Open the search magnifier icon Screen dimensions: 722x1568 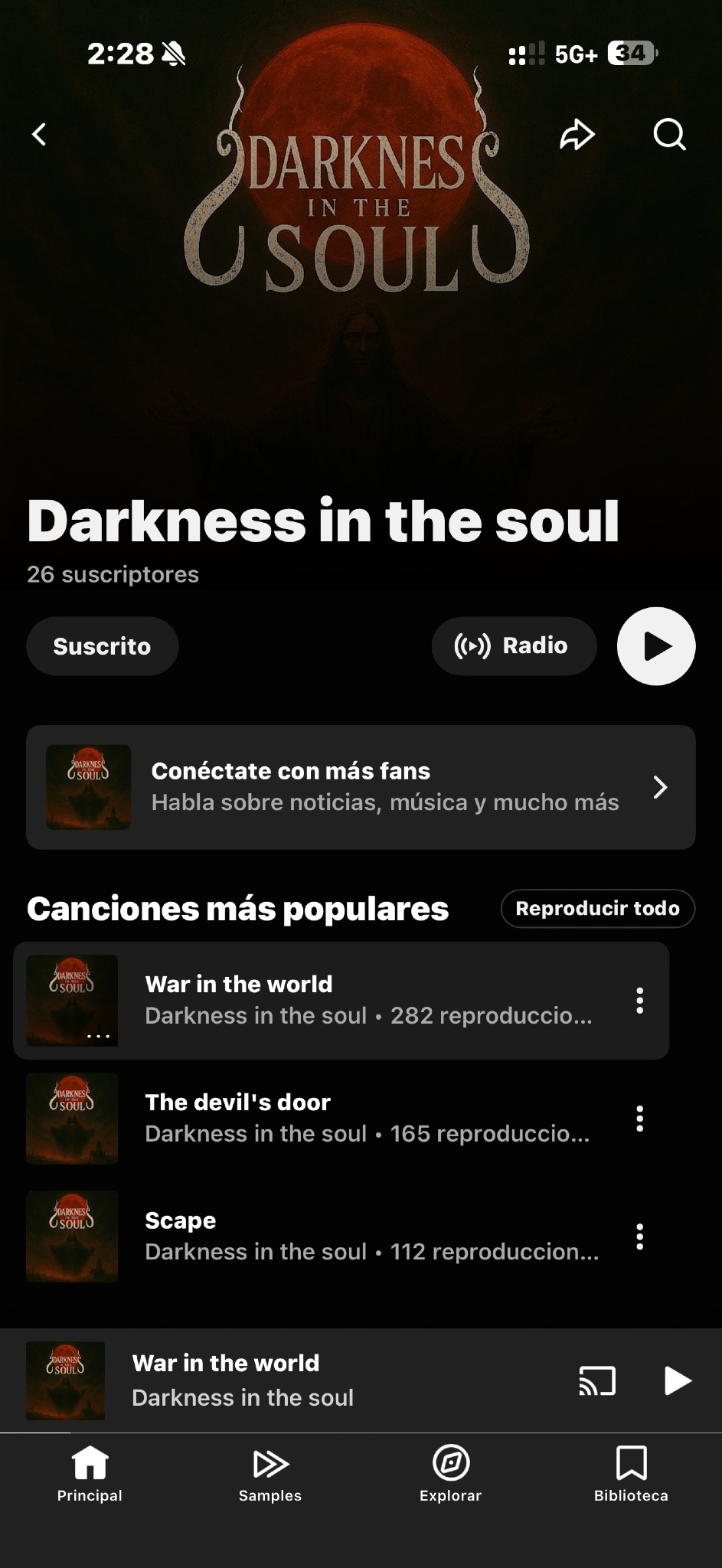pyautogui.click(x=669, y=135)
